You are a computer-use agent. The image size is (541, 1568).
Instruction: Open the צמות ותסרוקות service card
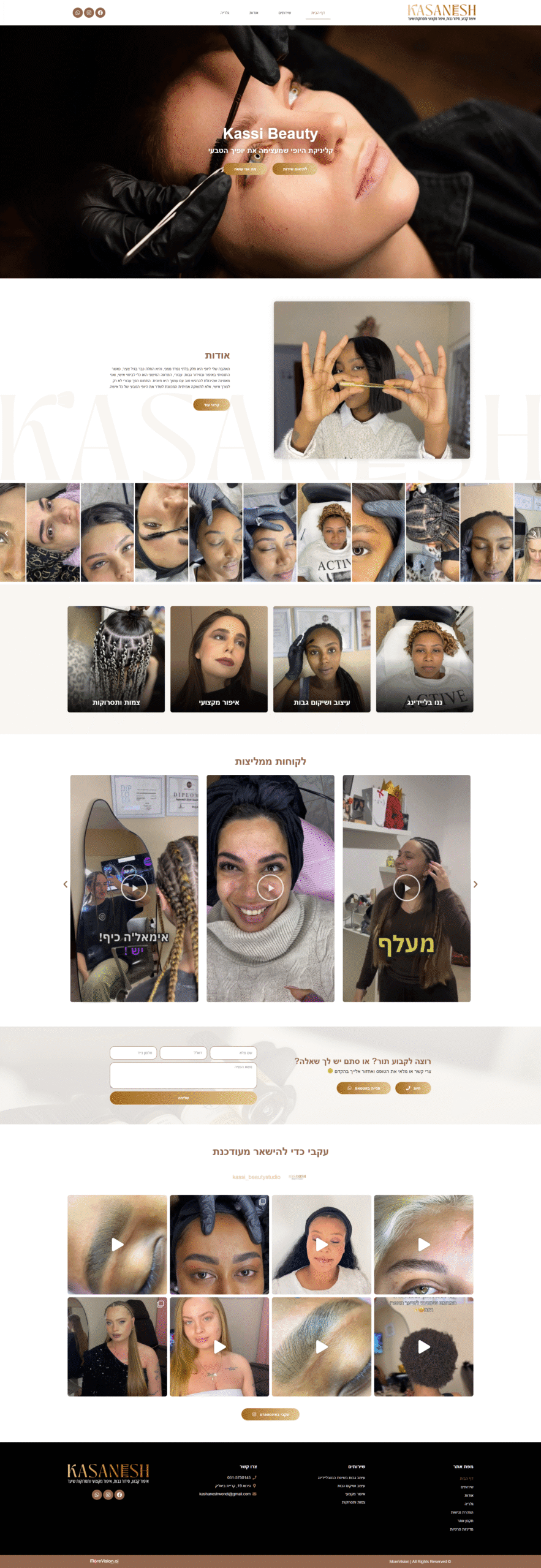click(116, 659)
